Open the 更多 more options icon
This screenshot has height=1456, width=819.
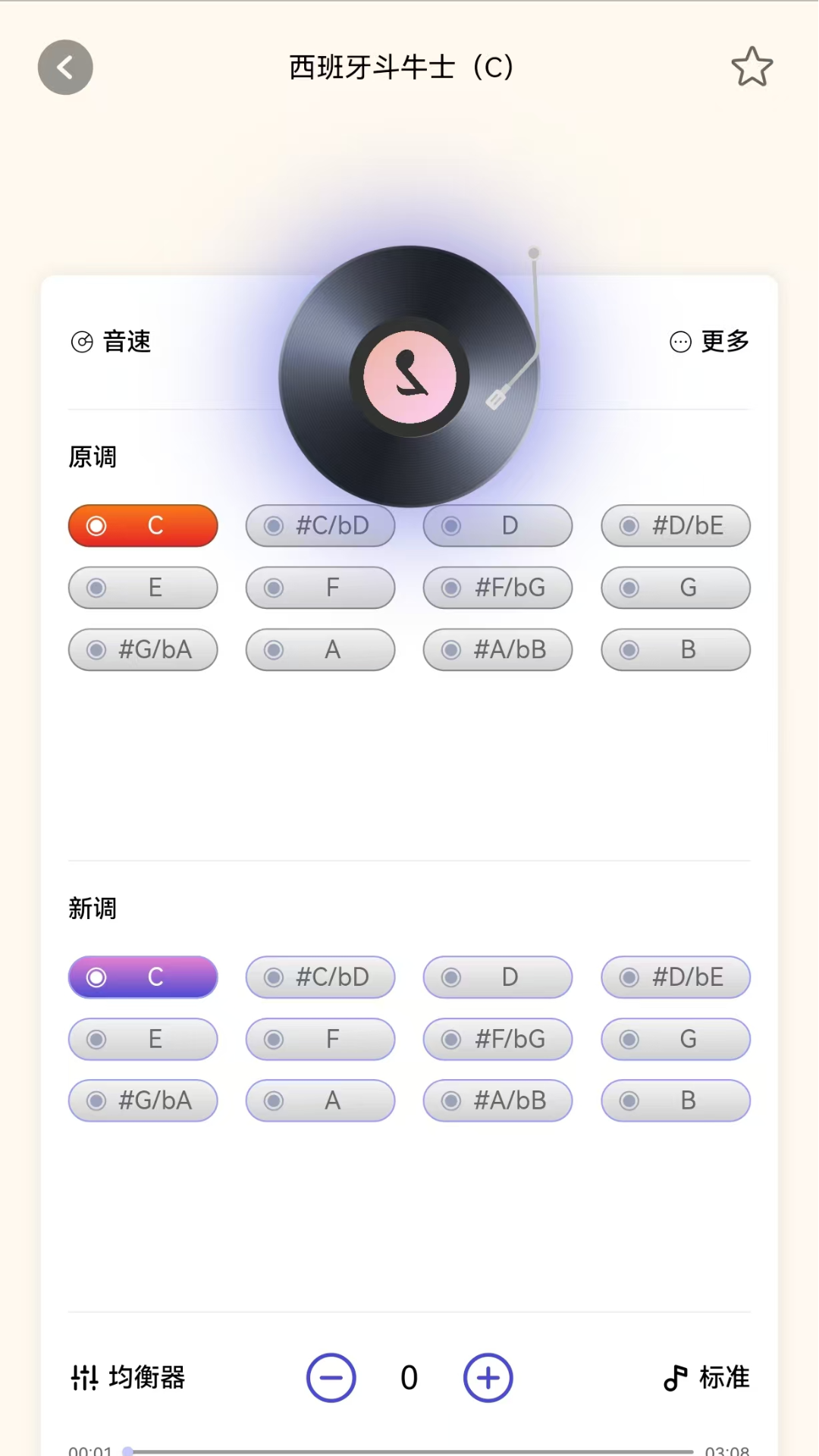pos(679,342)
